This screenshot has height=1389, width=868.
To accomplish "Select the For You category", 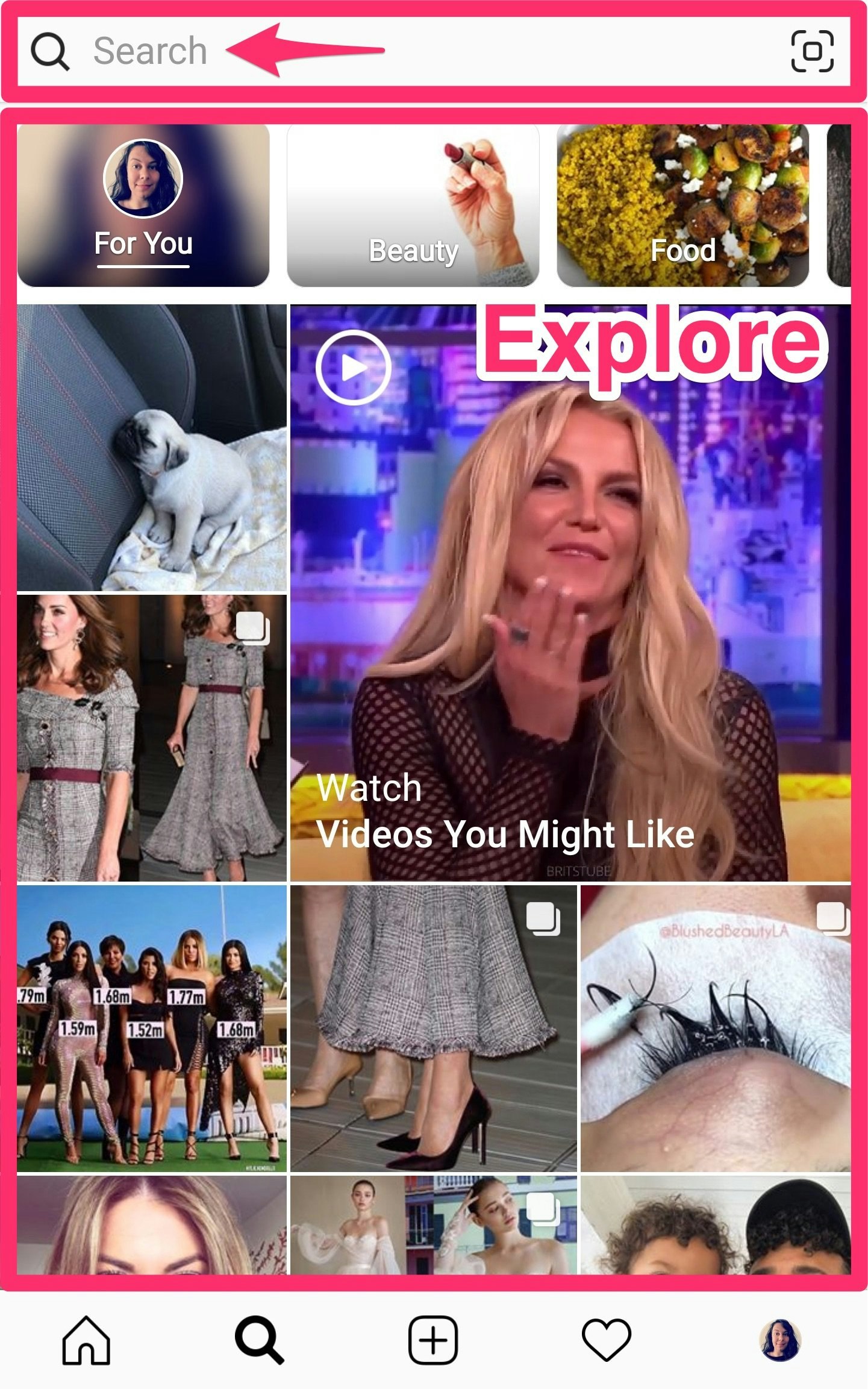I will pyautogui.click(x=143, y=205).
